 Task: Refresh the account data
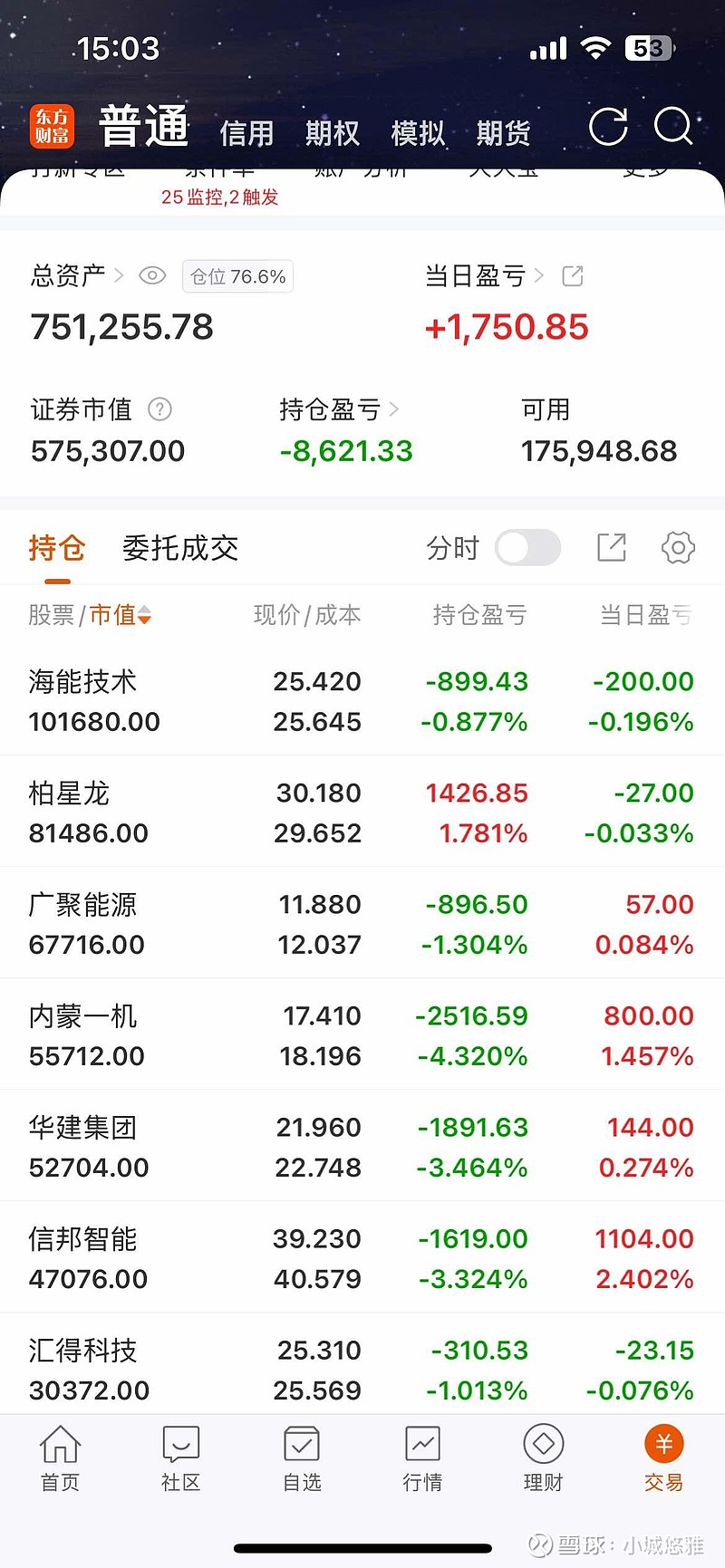(608, 128)
